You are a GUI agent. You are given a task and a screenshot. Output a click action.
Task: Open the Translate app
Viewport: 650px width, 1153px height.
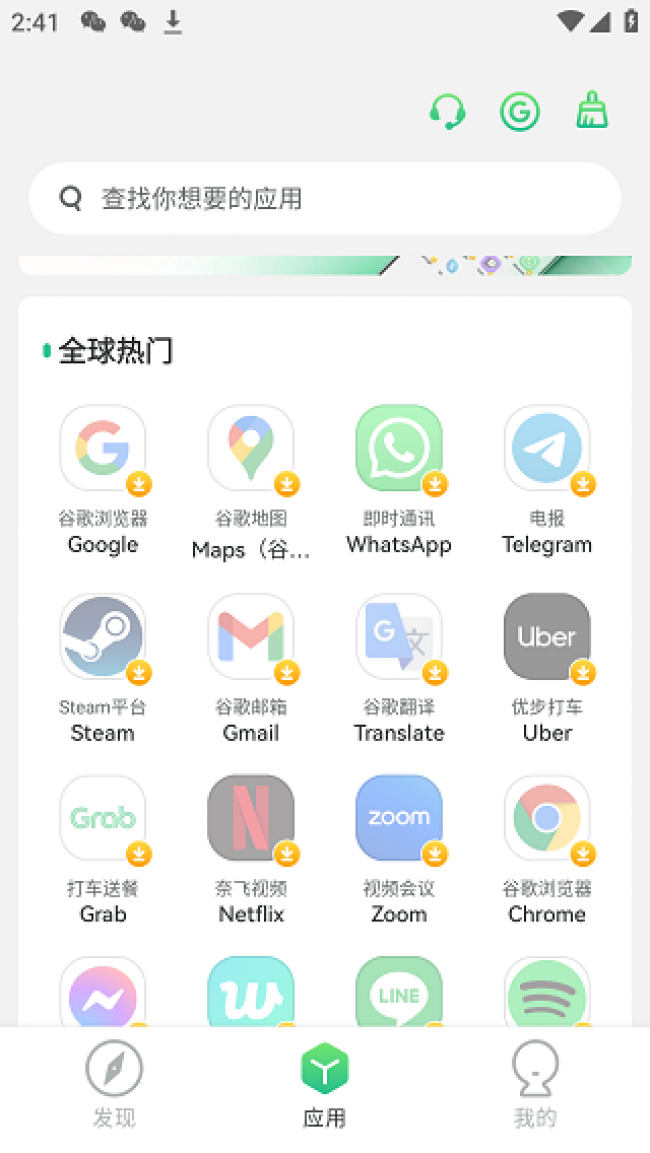tap(399, 637)
